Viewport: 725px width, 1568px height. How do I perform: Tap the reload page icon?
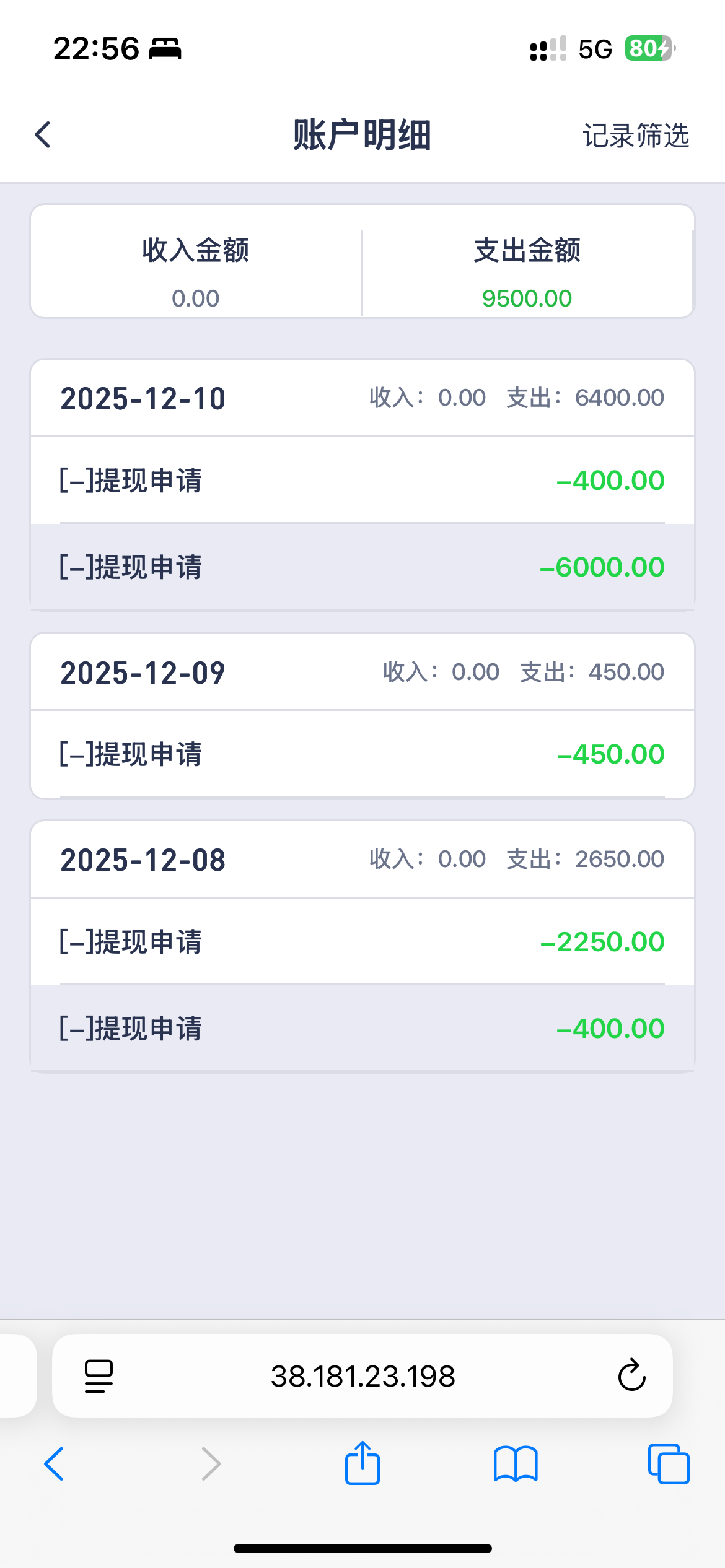click(631, 1376)
